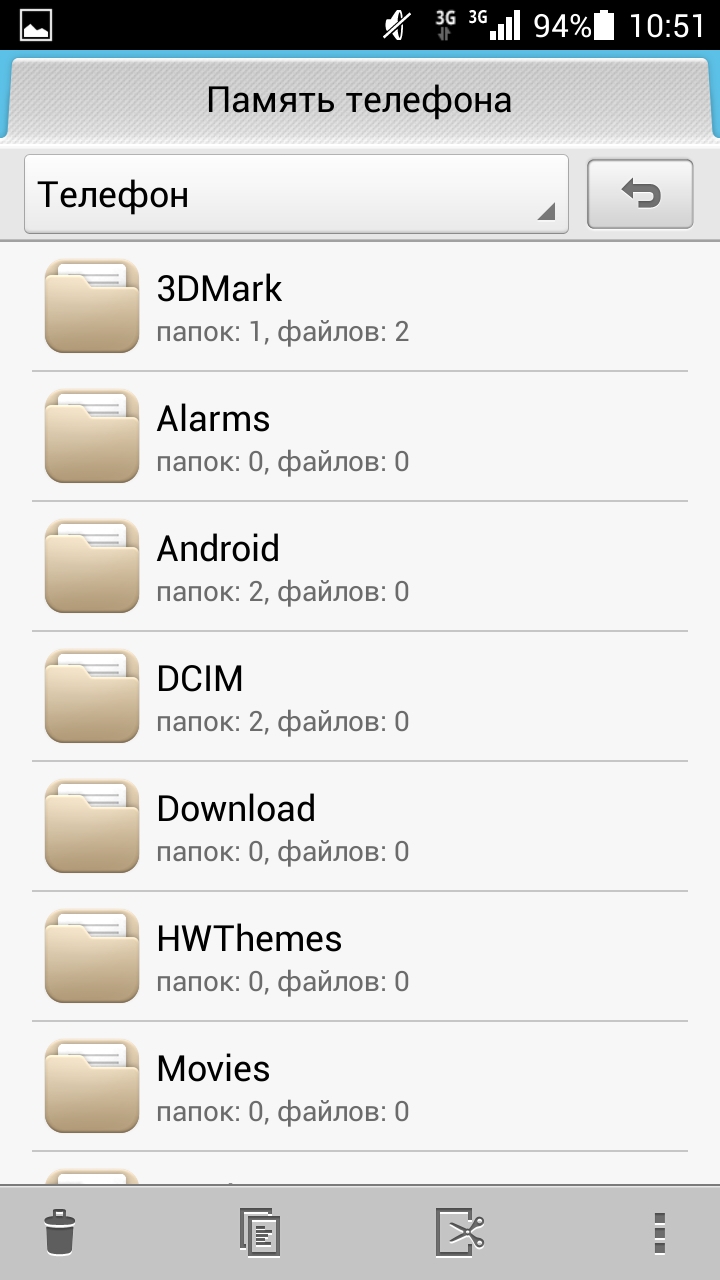This screenshot has width=720, height=1280.
Task: Open the DCIM folder
Action: pos(360,696)
